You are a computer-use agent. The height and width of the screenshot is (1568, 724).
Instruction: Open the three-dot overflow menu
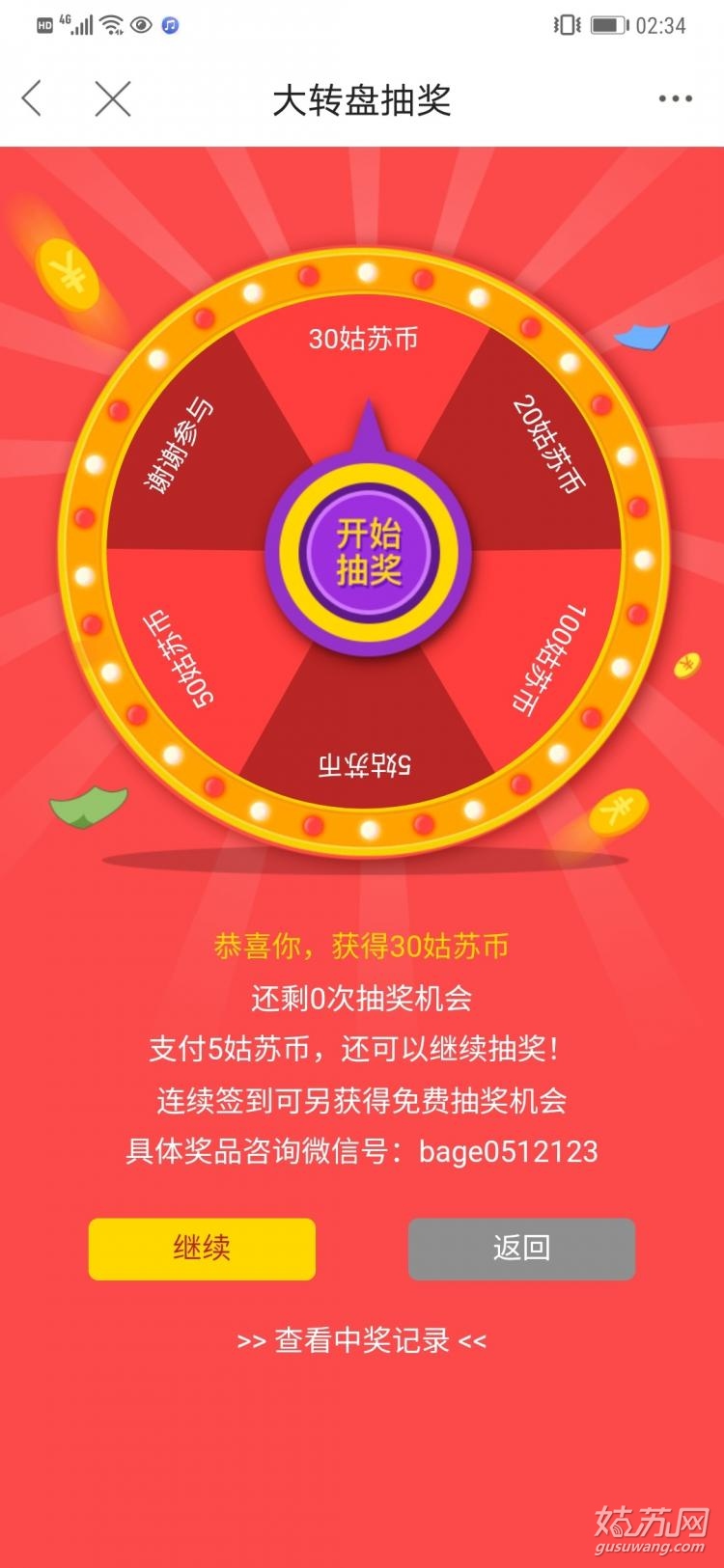(675, 98)
